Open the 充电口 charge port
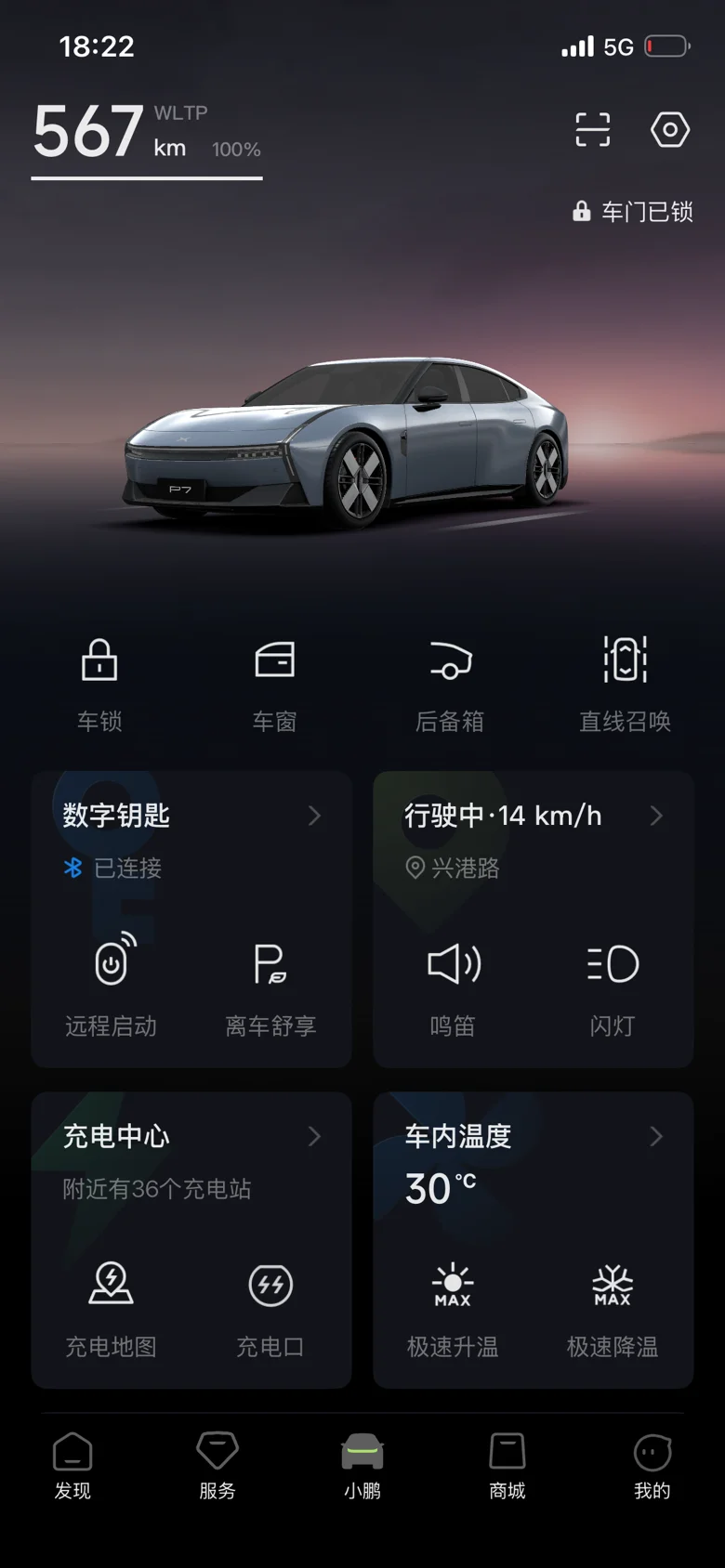This screenshot has width=725, height=1568. [x=270, y=1305]
